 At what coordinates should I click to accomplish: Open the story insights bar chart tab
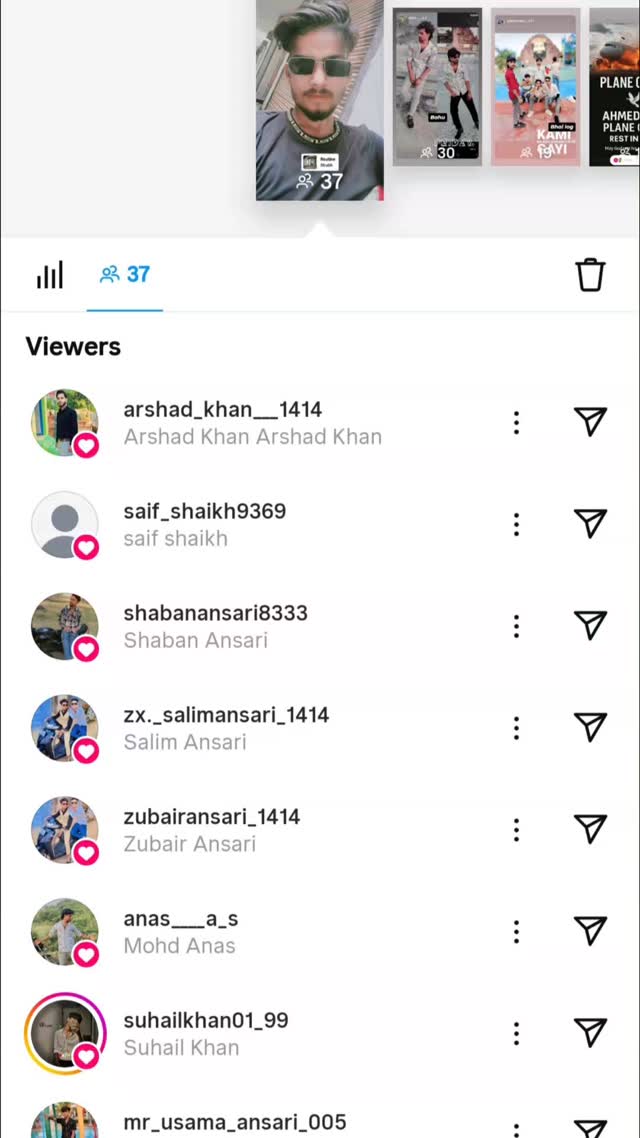point(49,275)
